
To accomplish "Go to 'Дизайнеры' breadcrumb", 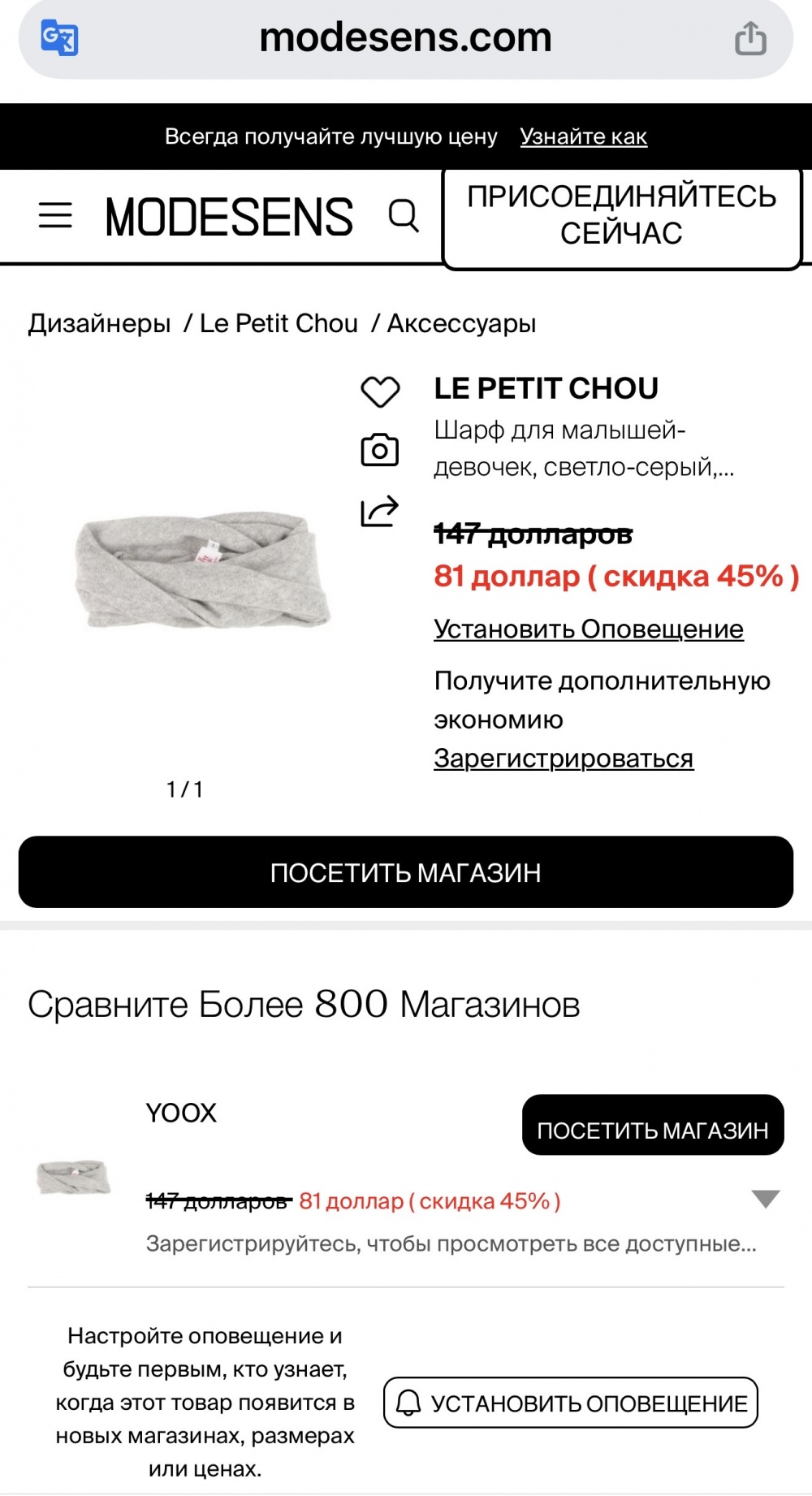I will pyautogui.click(x=99, y=323).
